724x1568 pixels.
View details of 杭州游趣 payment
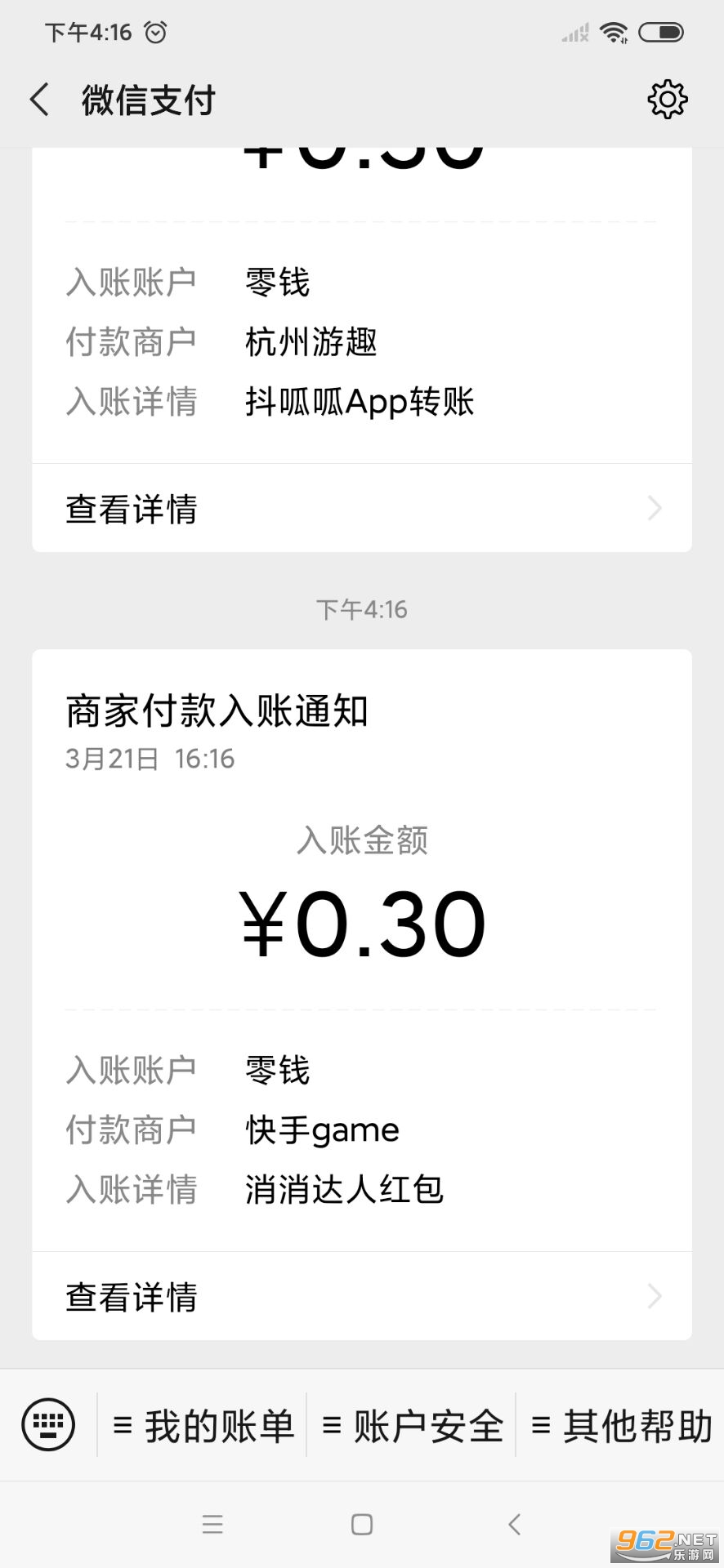point(361,509)
